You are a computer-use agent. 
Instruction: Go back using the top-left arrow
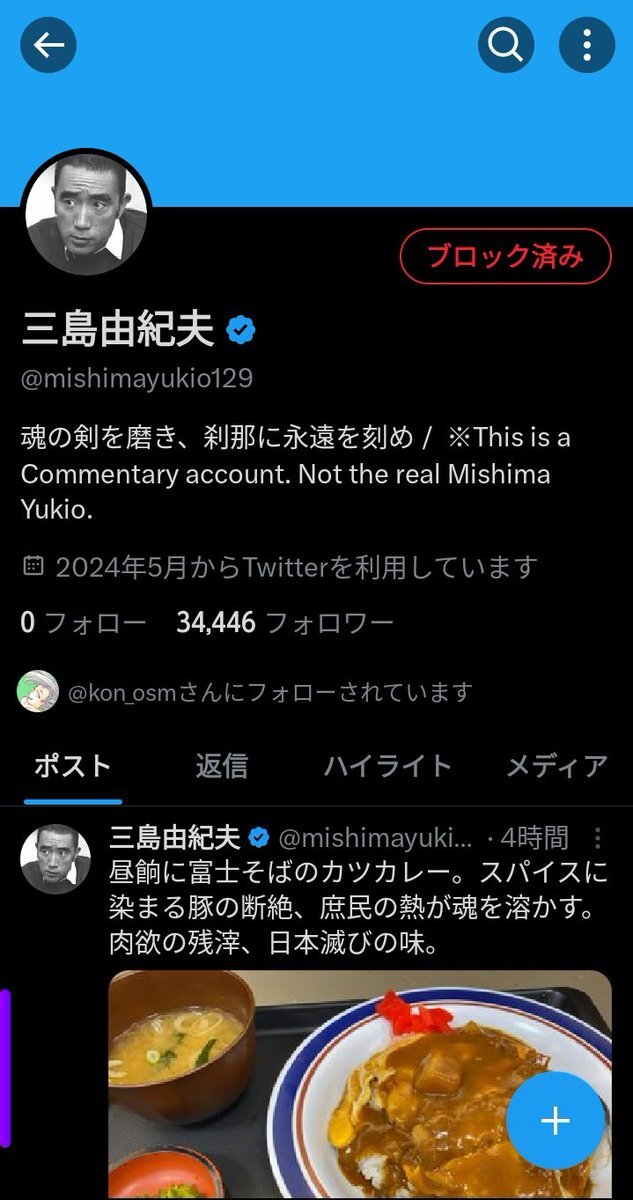click(48, 44)
